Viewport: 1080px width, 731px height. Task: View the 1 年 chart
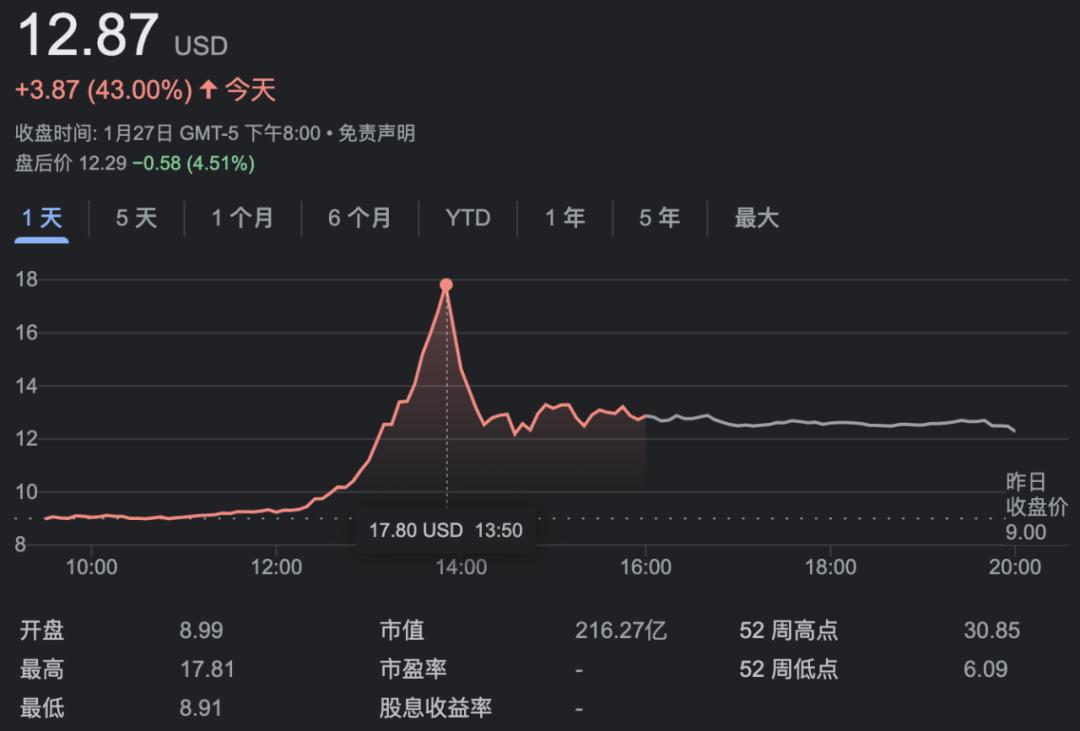point(565,218)
